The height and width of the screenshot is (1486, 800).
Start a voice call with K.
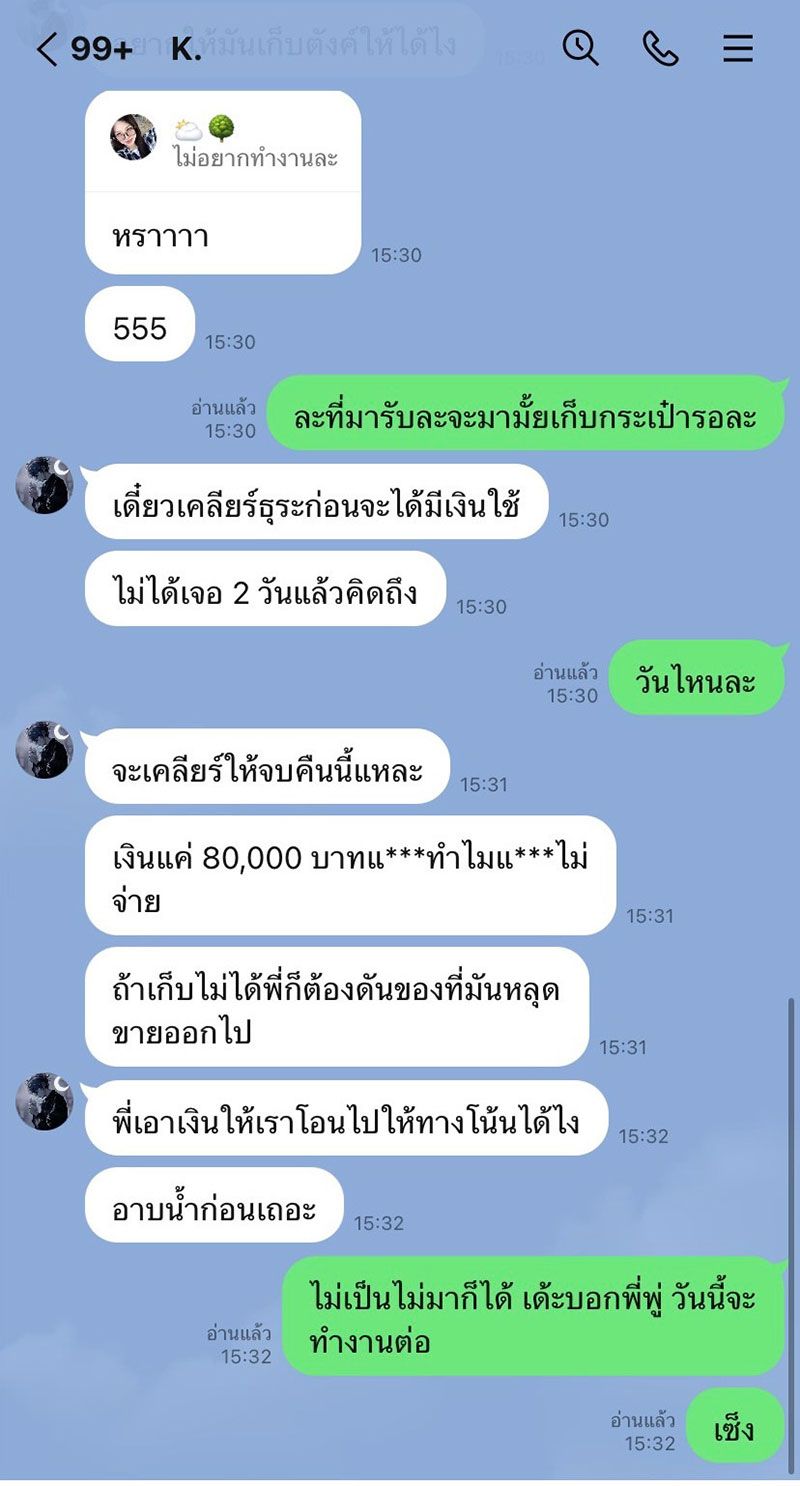660,47
